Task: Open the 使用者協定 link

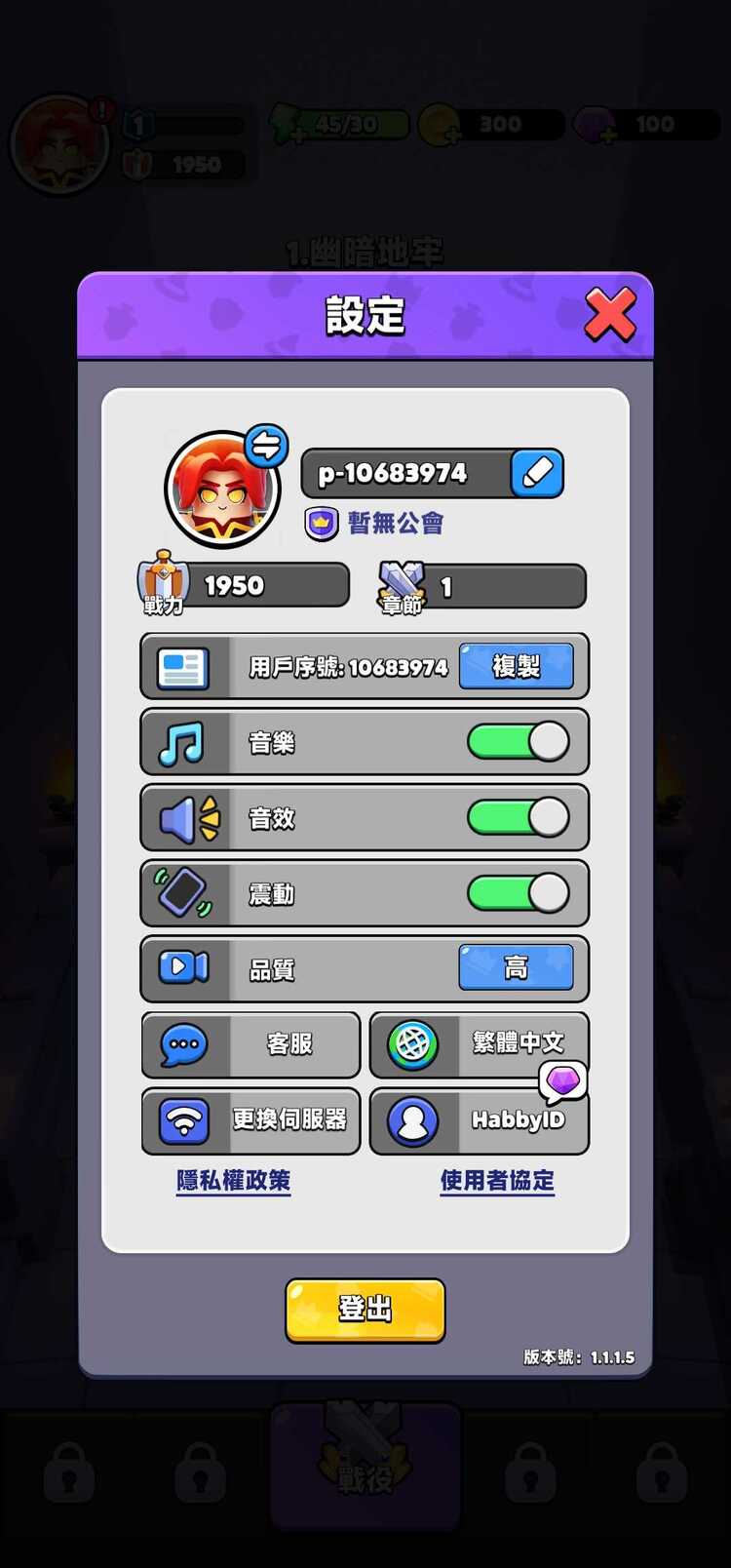Action: click(x=497, y=1181)
